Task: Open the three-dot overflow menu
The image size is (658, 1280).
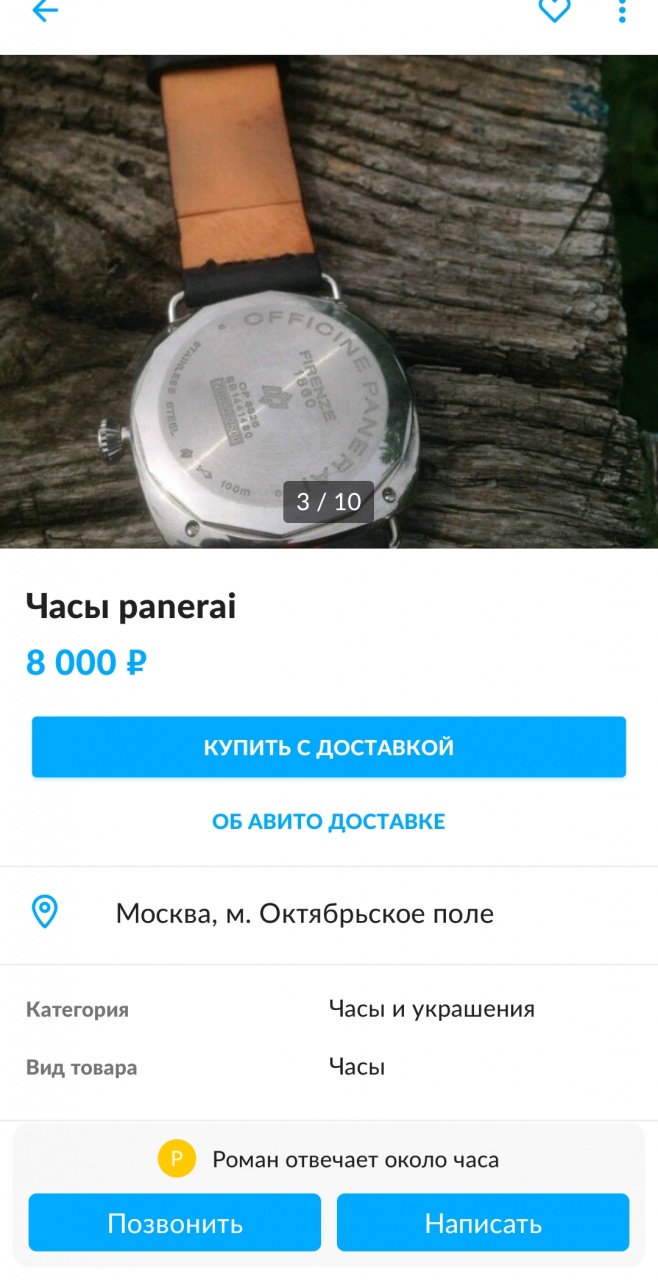Action: (622, 12)
